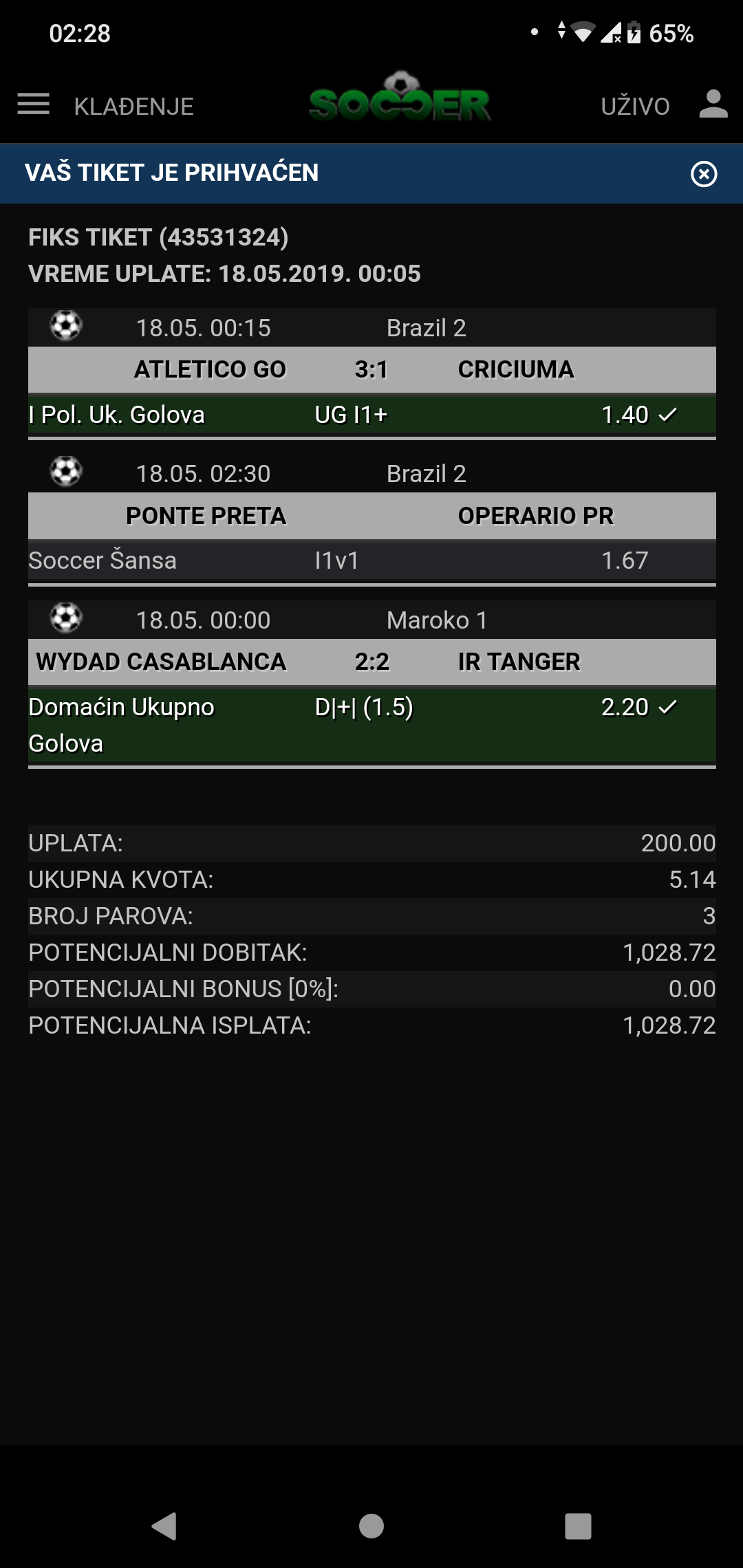Tap the system back button
This screenshot has width=743, height=1568.
(164, 1526)
